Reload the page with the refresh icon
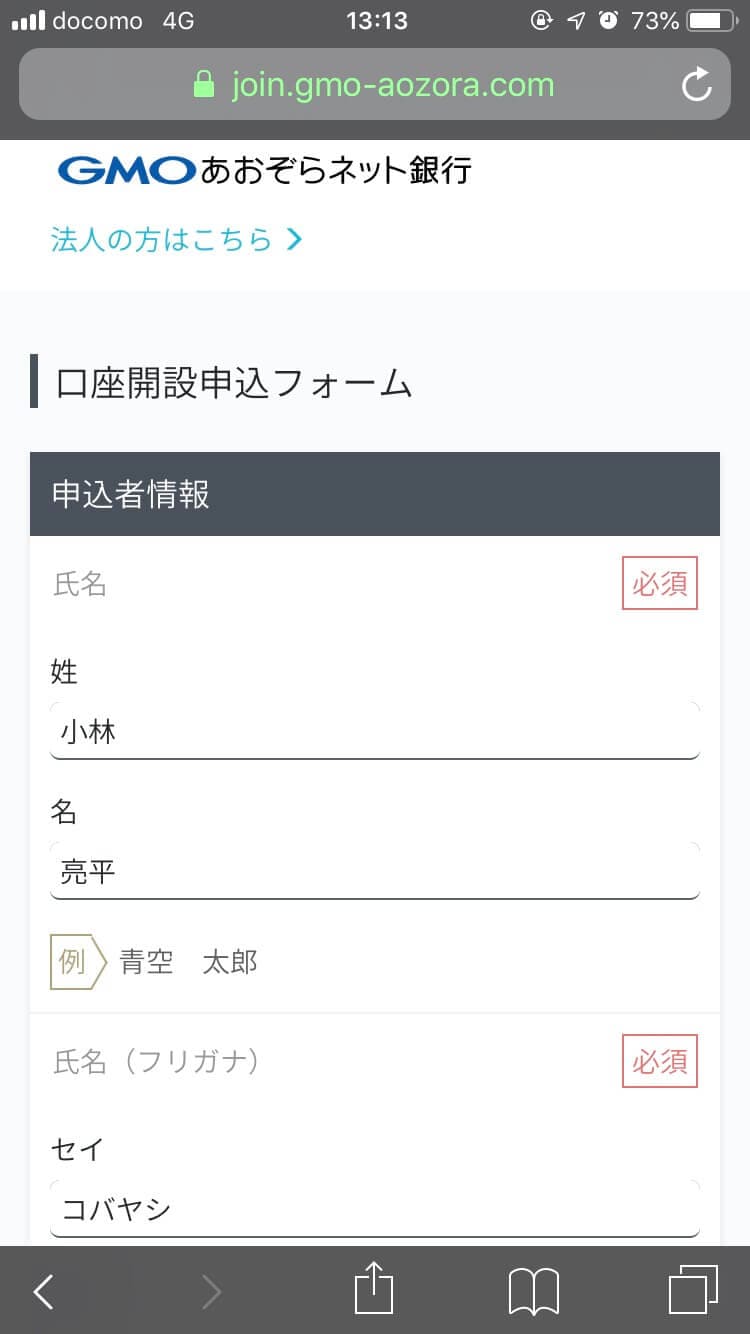The width and height of the screenshot is (750, 1334). pos(696,85)
